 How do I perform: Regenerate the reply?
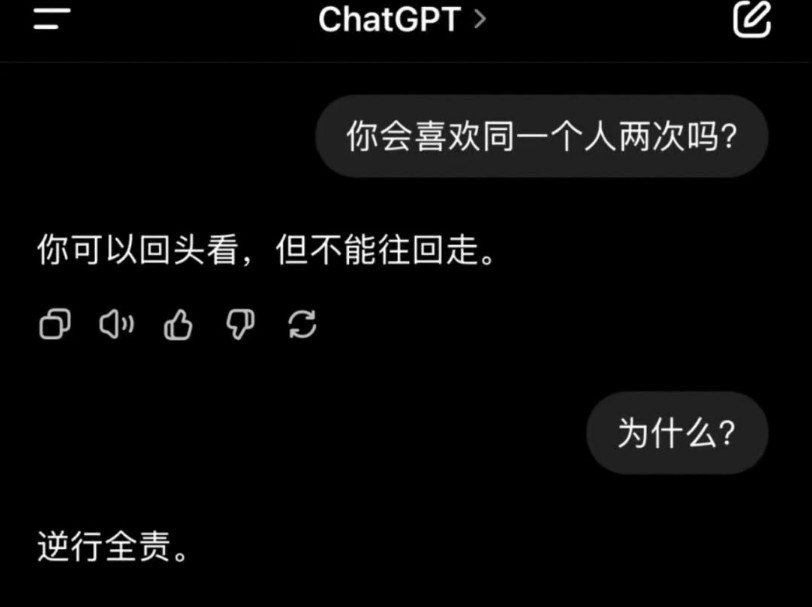(x=302, y=324)
